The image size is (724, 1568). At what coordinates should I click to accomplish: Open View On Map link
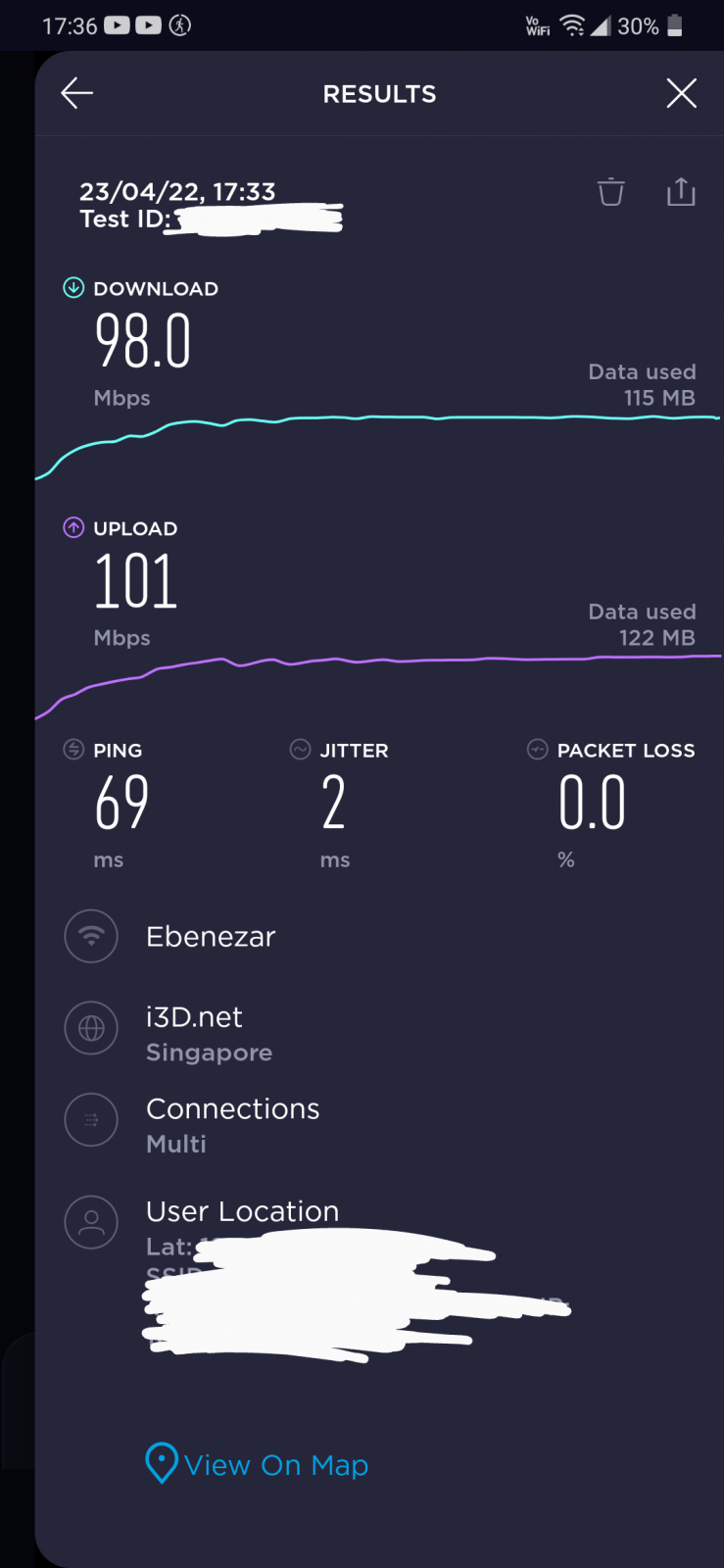[x=257, y=1464]
